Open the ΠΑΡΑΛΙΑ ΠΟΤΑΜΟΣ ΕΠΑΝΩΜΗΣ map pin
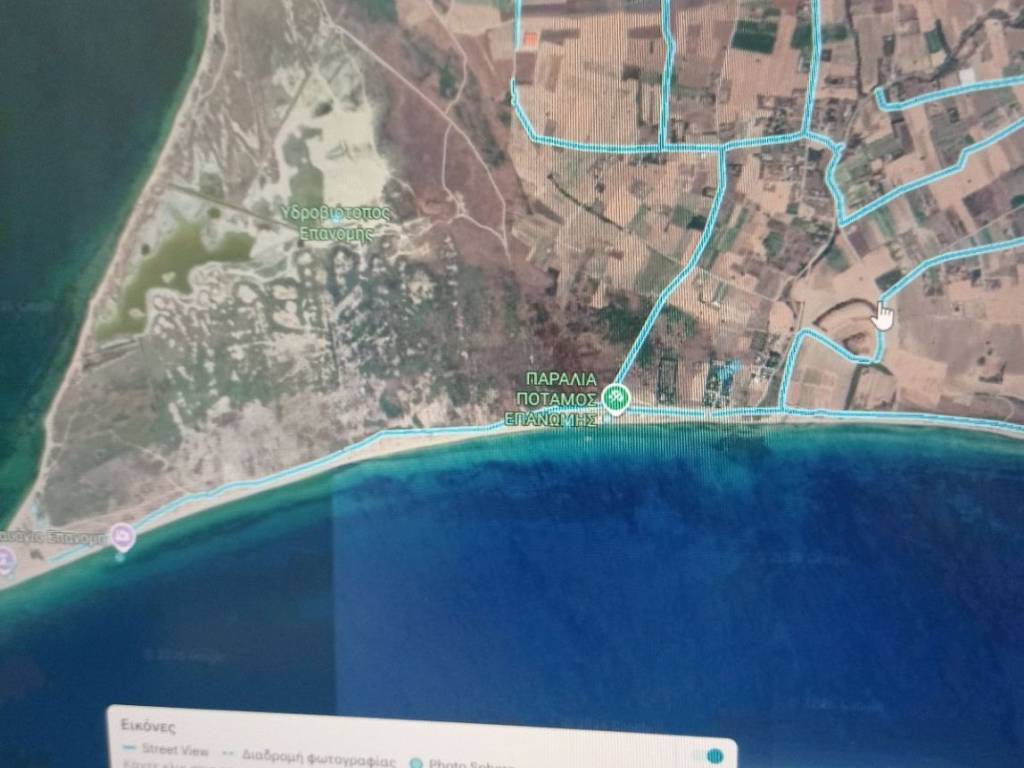Viewport: 1024px width, 768px height. click(617, 400)
